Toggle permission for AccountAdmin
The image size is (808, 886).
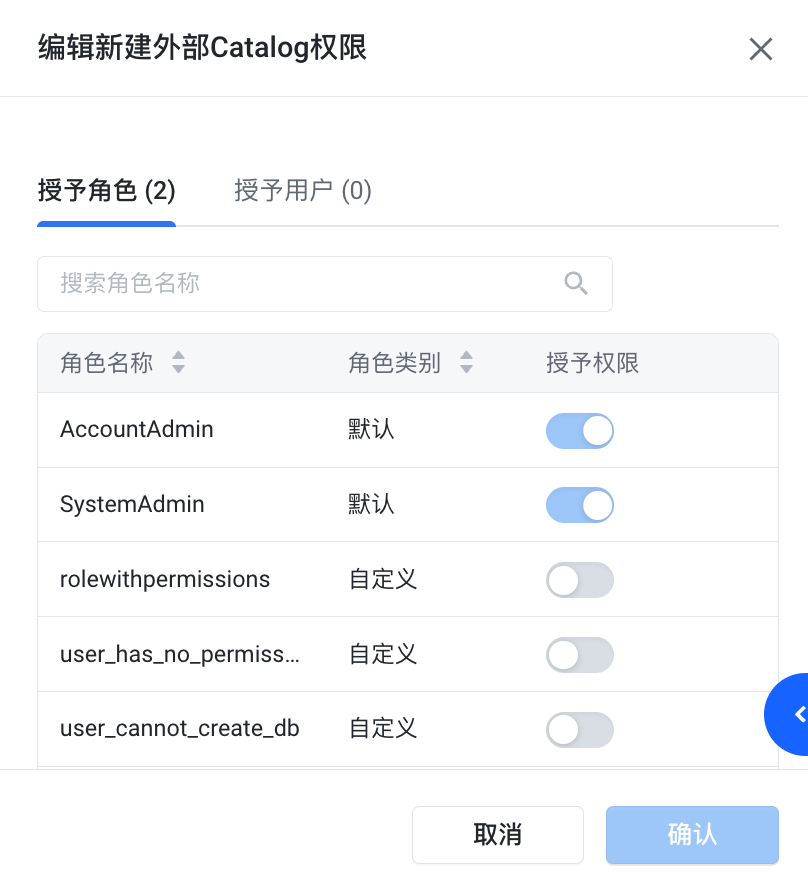(579, 430)
